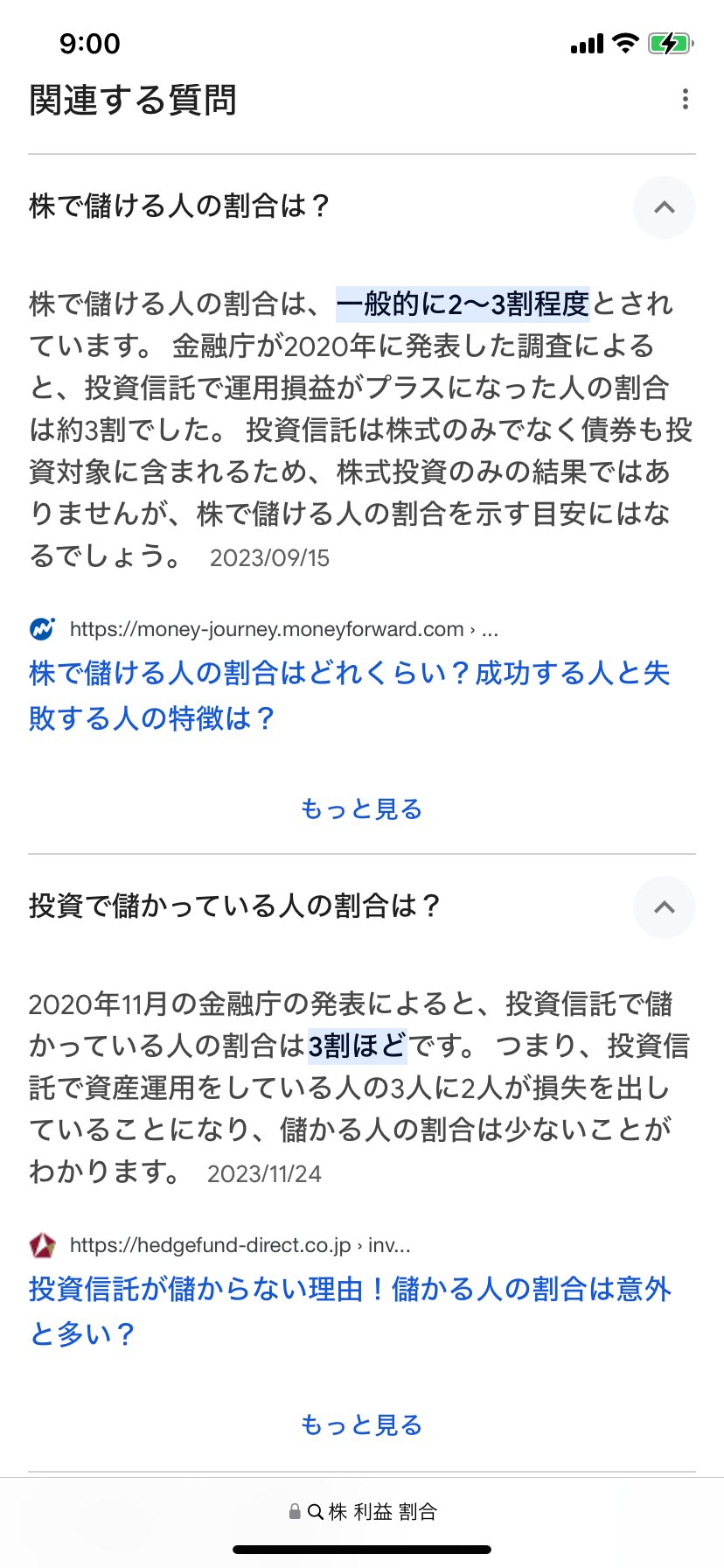Open the moneyforward article 株で儲ける人の割合はどれくらい？
The image size is (724, 1568).
click(x=349, y=696)
